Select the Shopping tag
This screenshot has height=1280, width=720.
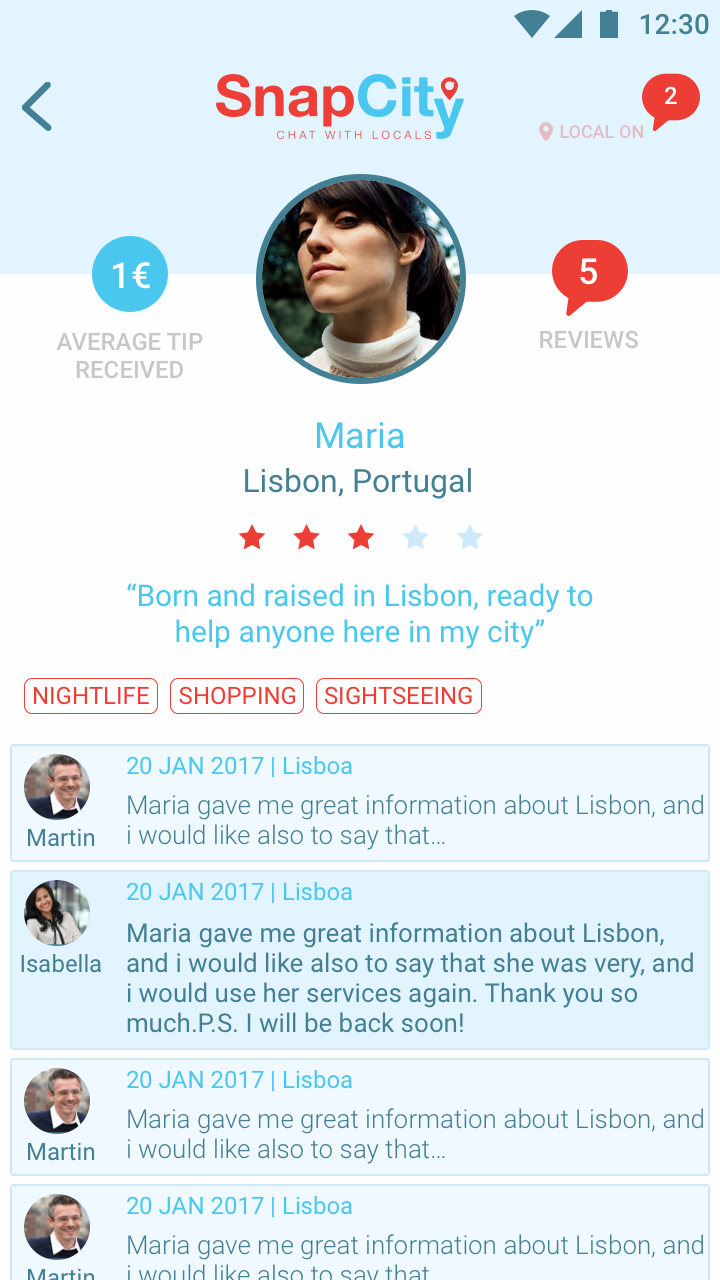tap(237, 696)
